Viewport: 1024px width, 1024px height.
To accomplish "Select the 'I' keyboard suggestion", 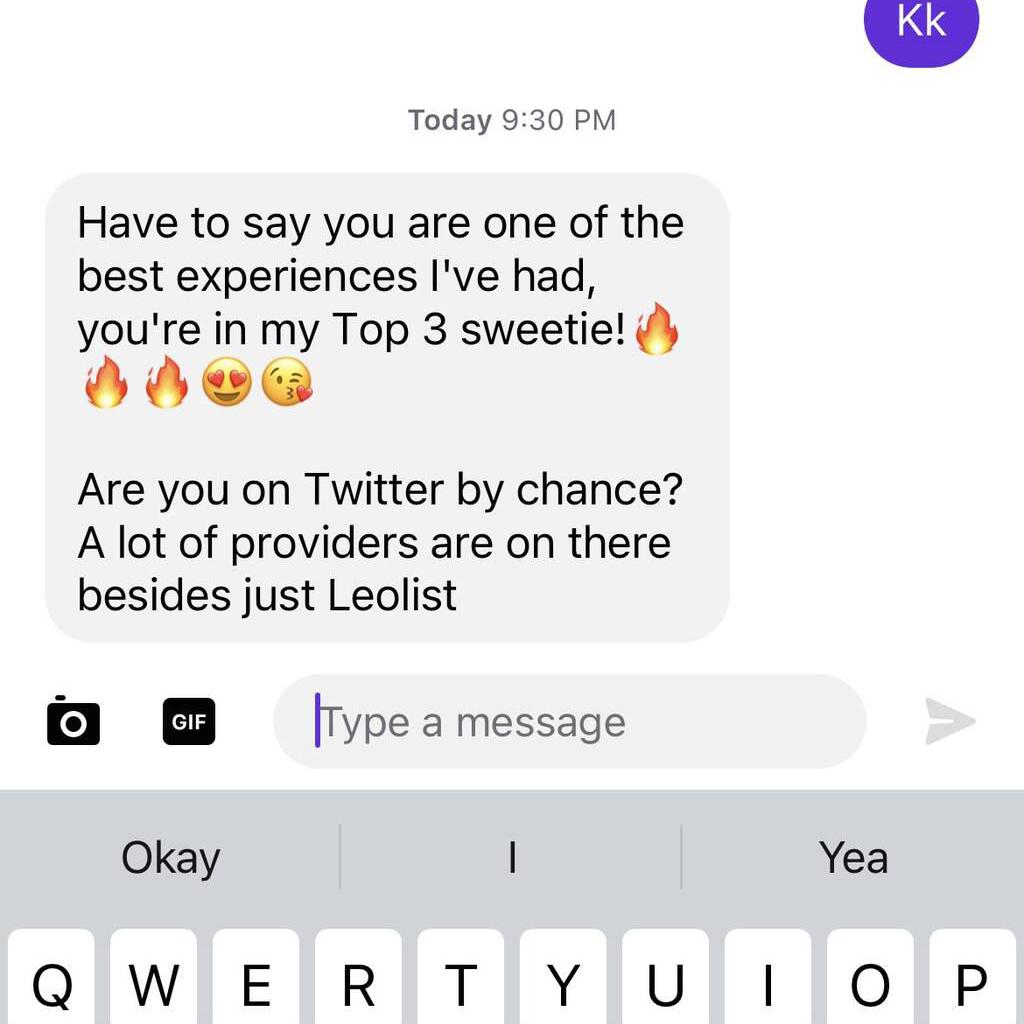I will [x=512, y=858].
